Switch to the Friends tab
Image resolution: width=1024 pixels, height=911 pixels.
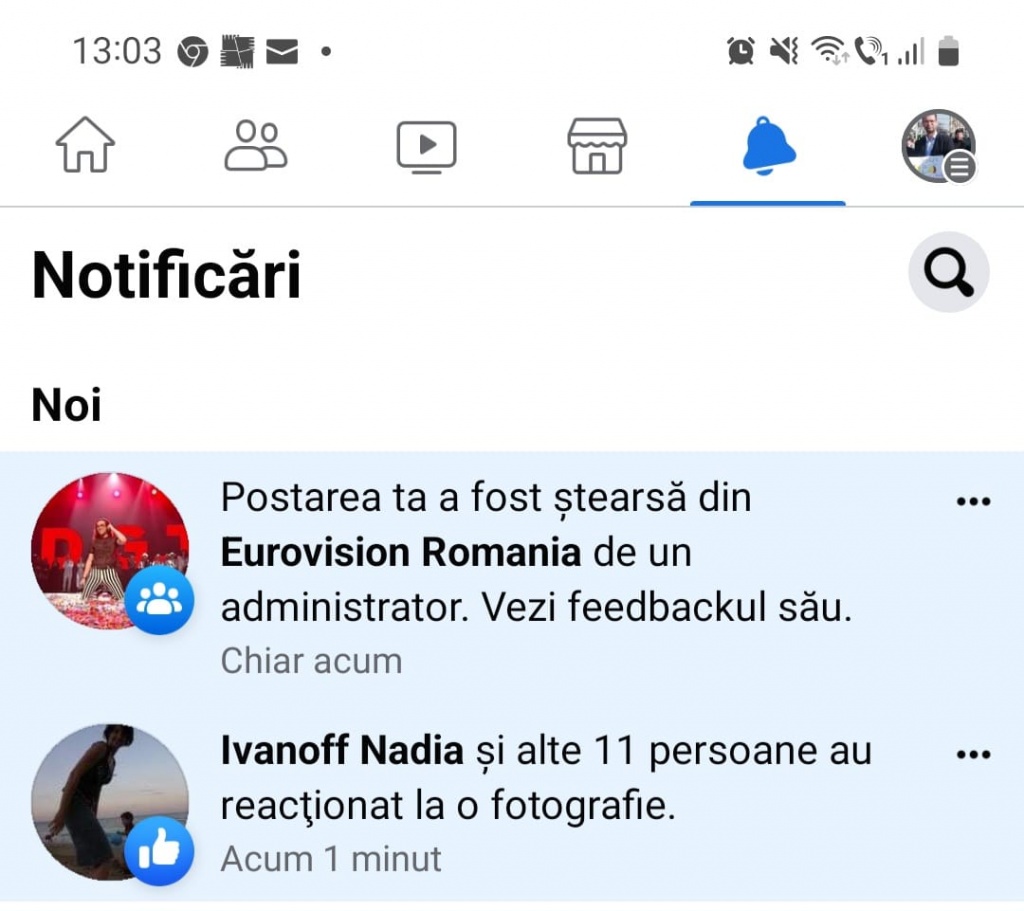click(255, 146)
